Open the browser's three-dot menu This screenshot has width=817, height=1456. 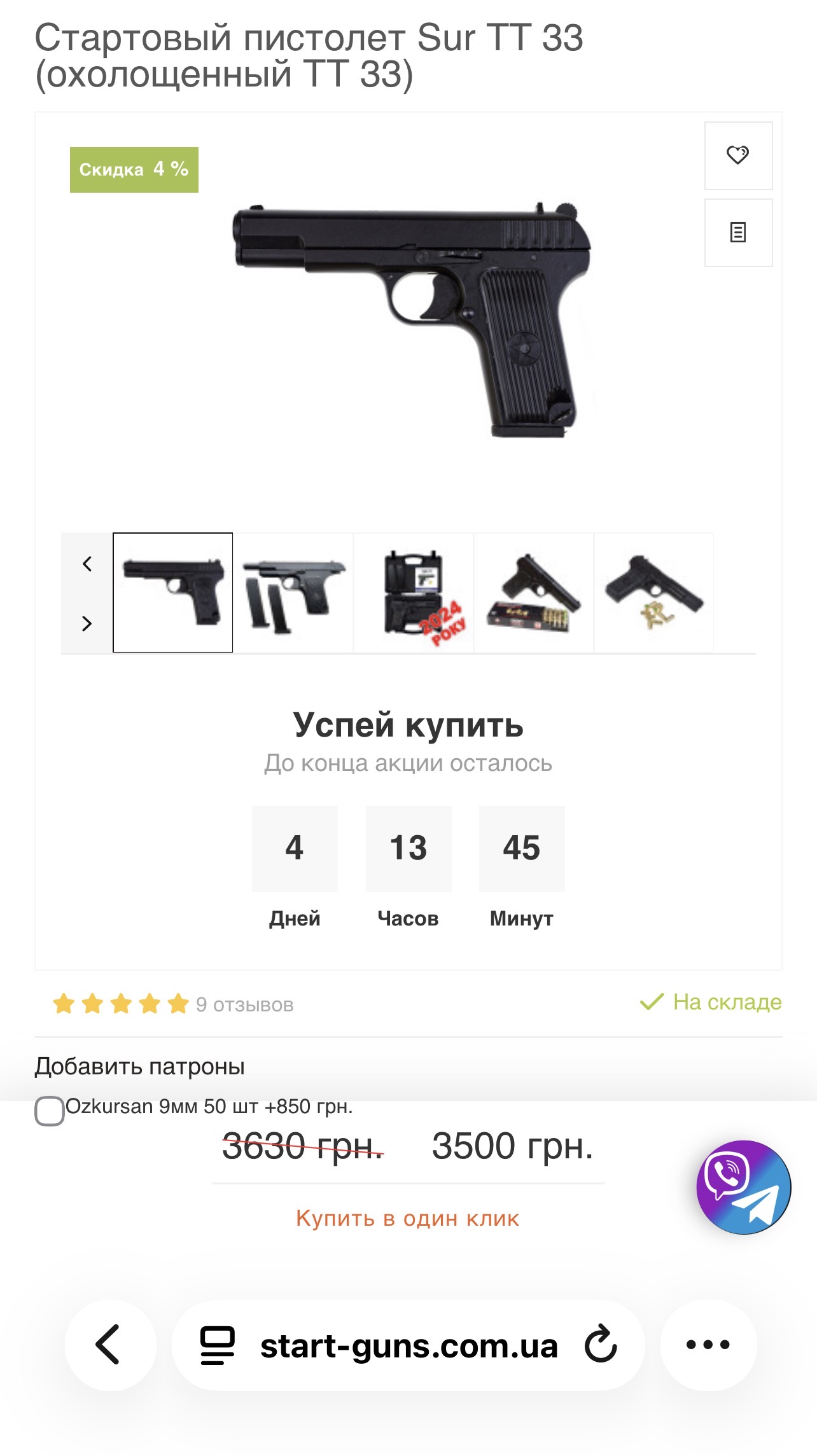point(708,1344)
